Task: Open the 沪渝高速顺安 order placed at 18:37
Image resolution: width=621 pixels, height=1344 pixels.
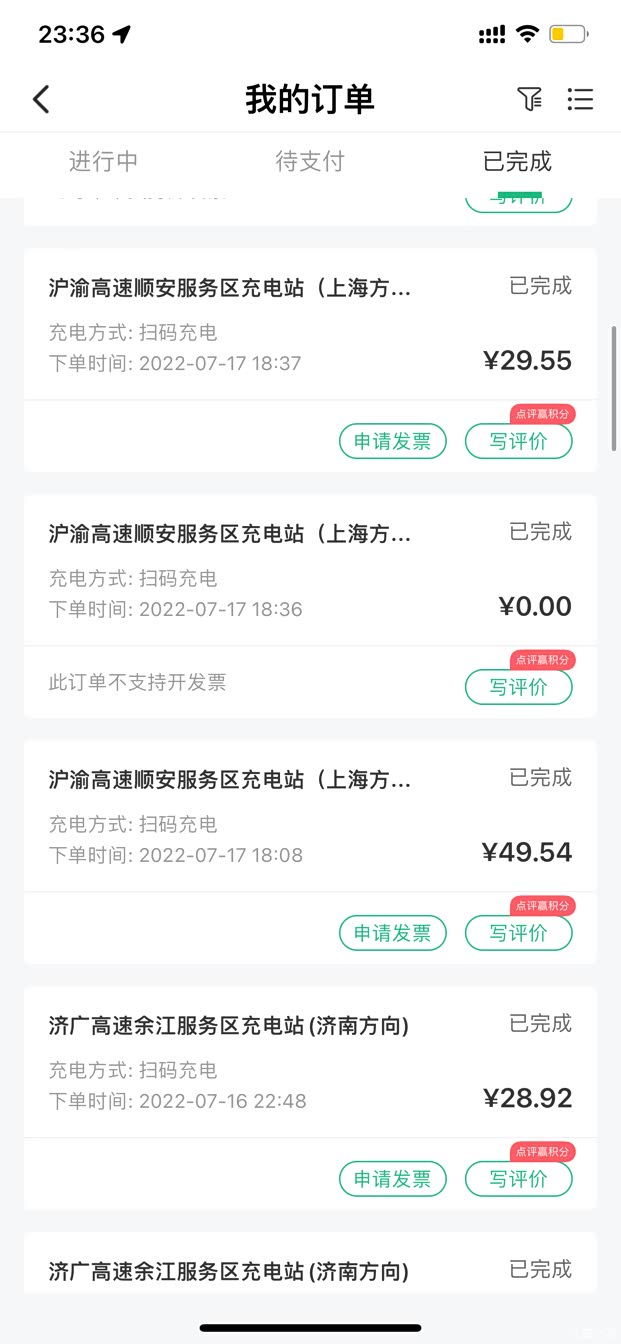Action: (310, 325)
